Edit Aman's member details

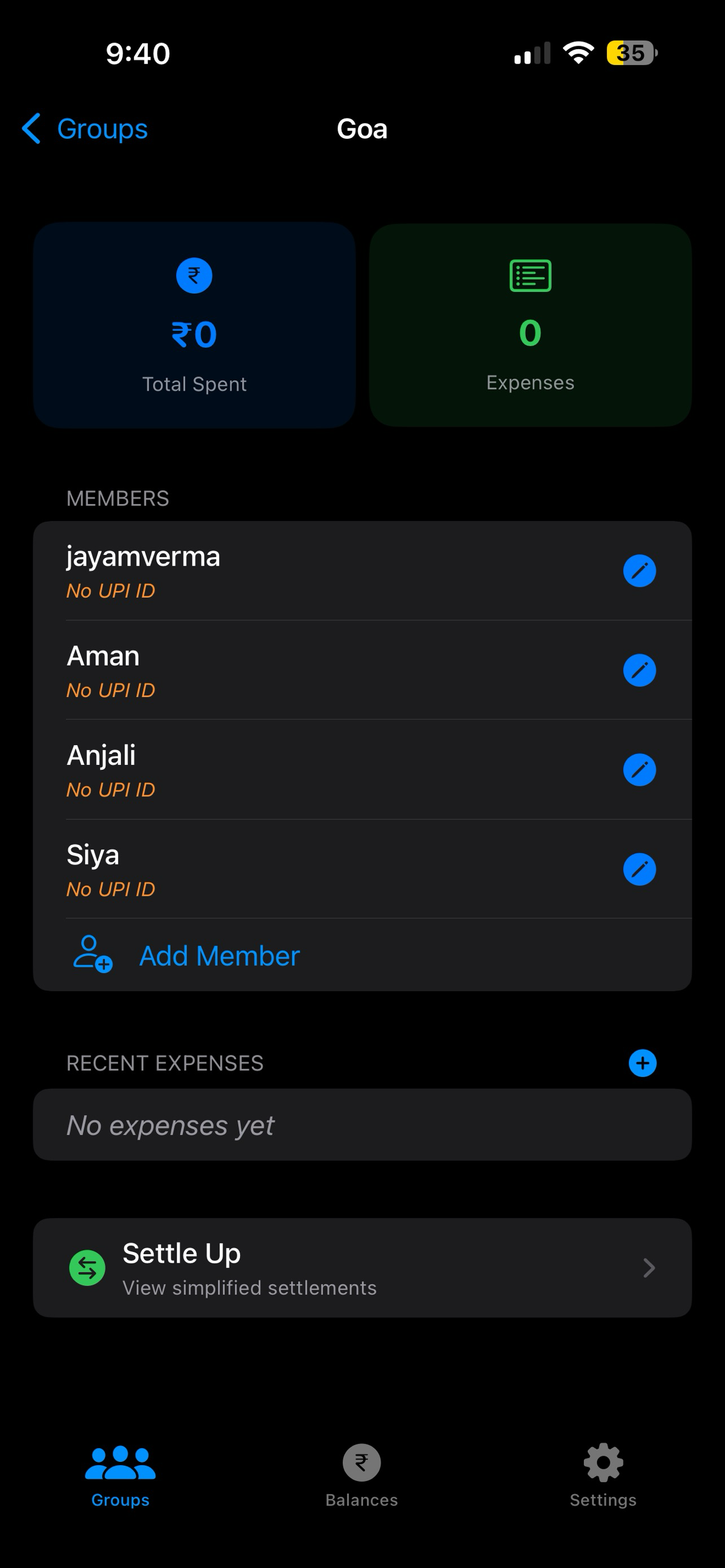click(639, 670)
